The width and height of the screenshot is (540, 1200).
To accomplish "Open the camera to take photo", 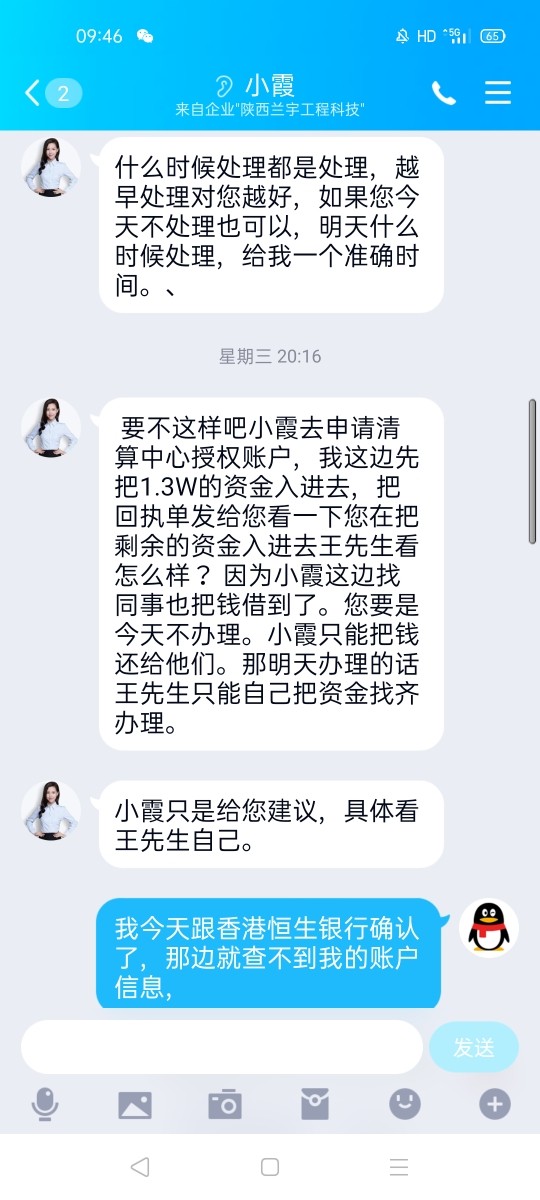I will click(225, 1104).
